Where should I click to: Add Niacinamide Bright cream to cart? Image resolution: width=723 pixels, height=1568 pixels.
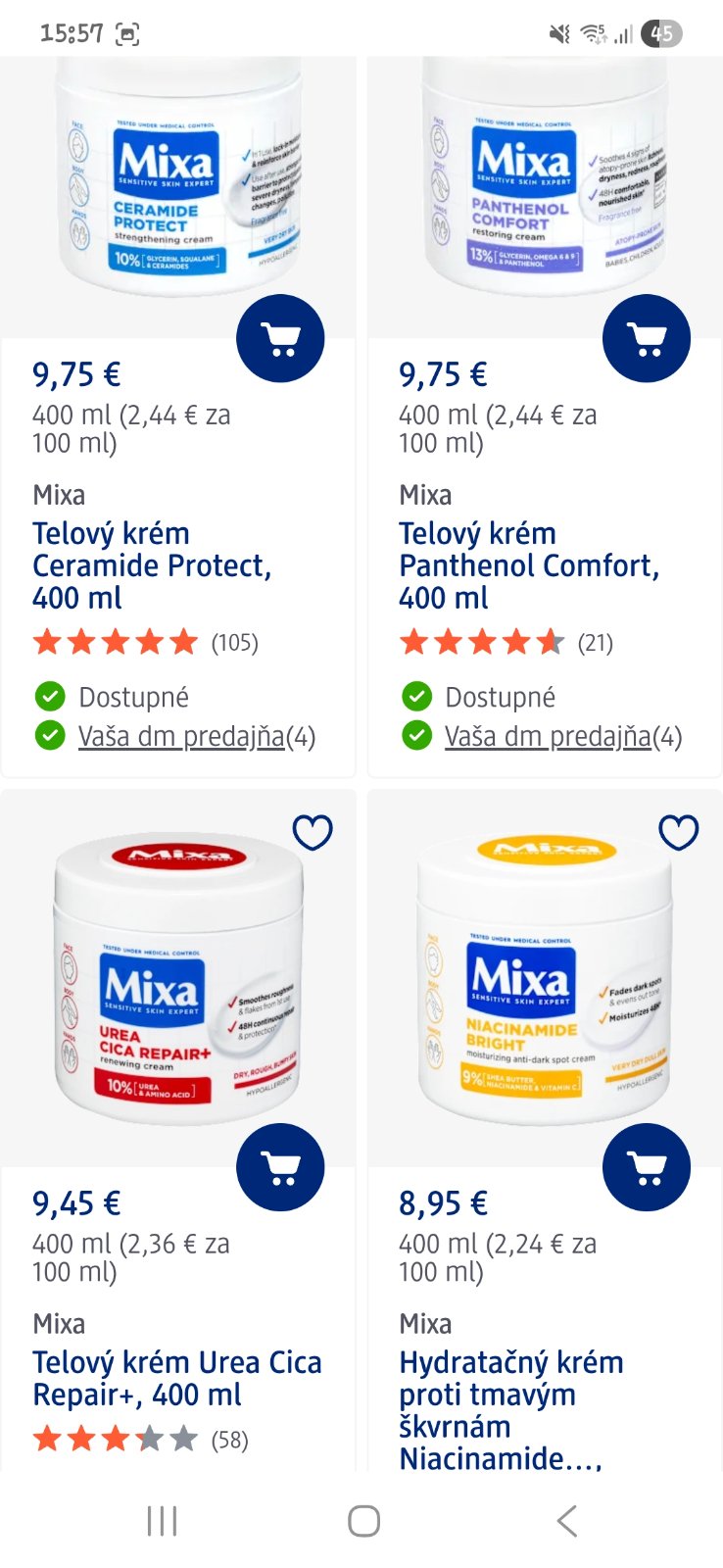tap(647, 1167)
